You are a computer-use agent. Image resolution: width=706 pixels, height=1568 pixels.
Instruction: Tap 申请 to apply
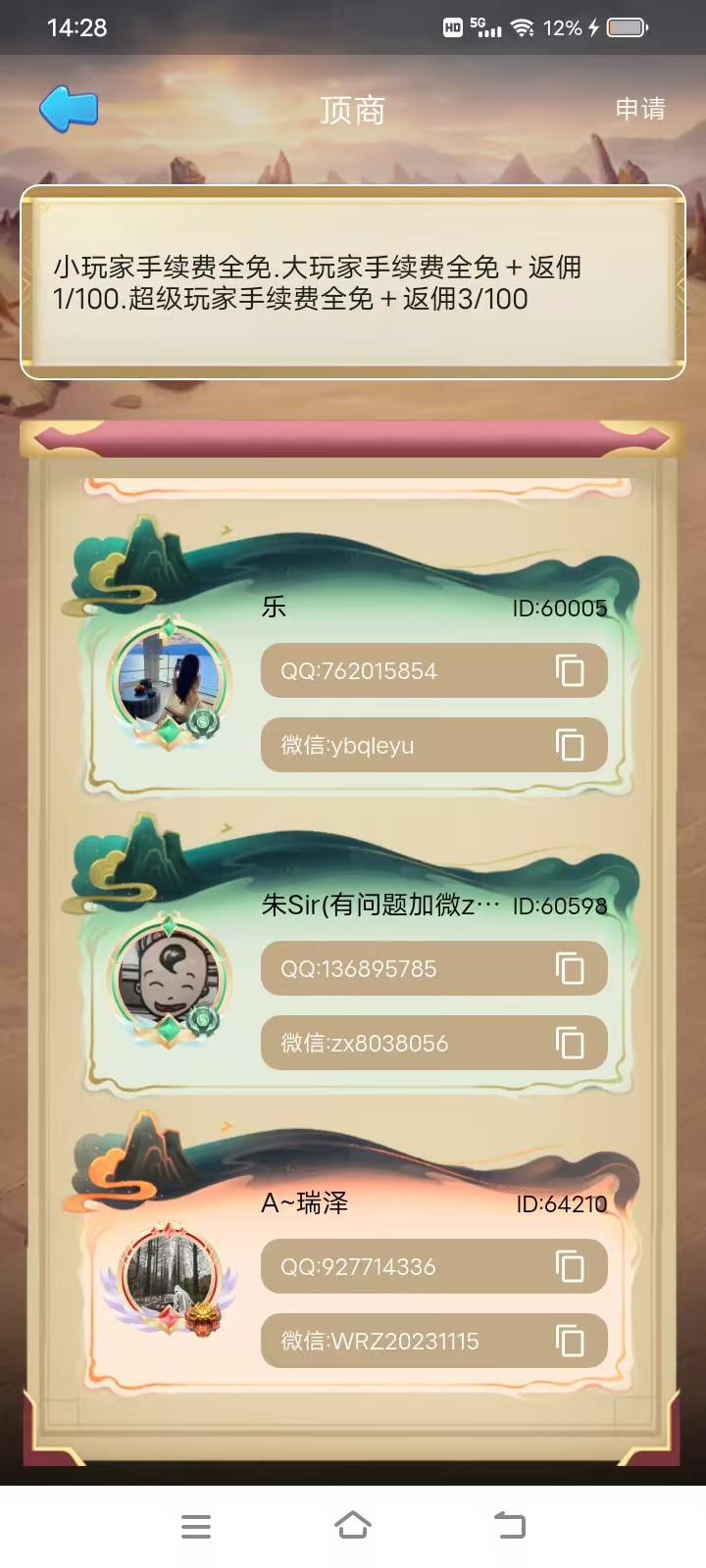tap(639, 109)
